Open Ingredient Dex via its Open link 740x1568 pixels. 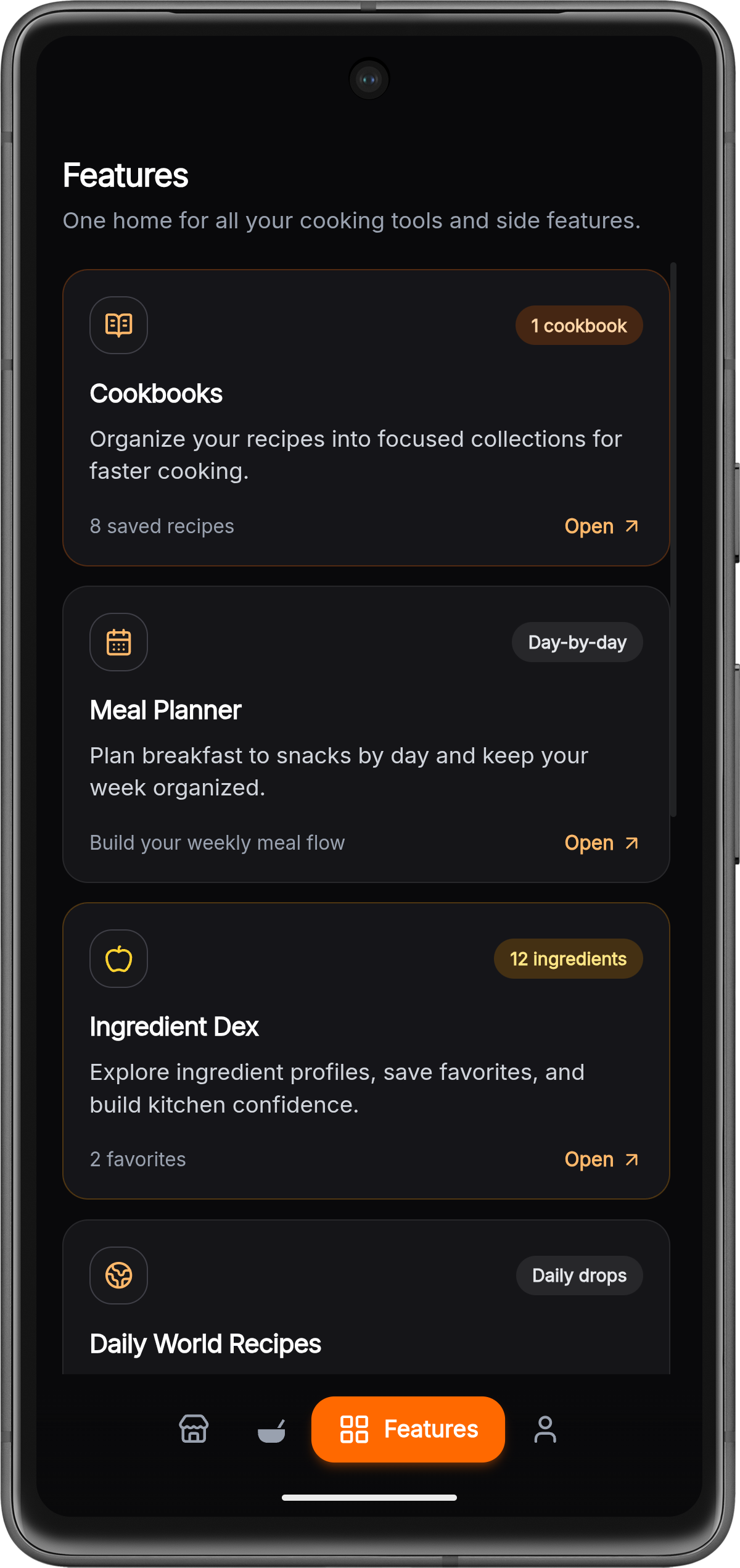(x=588, y=1159)
